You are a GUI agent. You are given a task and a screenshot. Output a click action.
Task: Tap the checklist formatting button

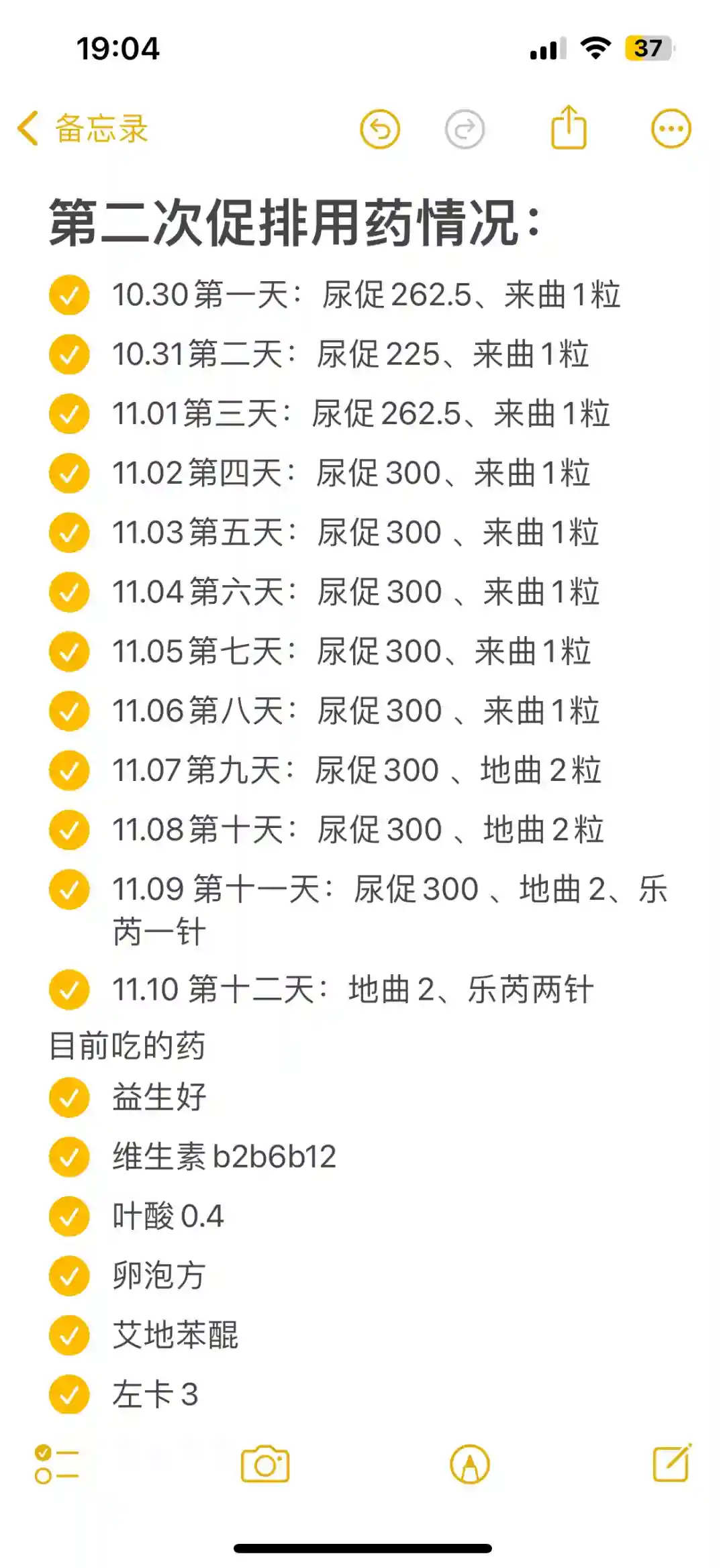(56, 1464)
